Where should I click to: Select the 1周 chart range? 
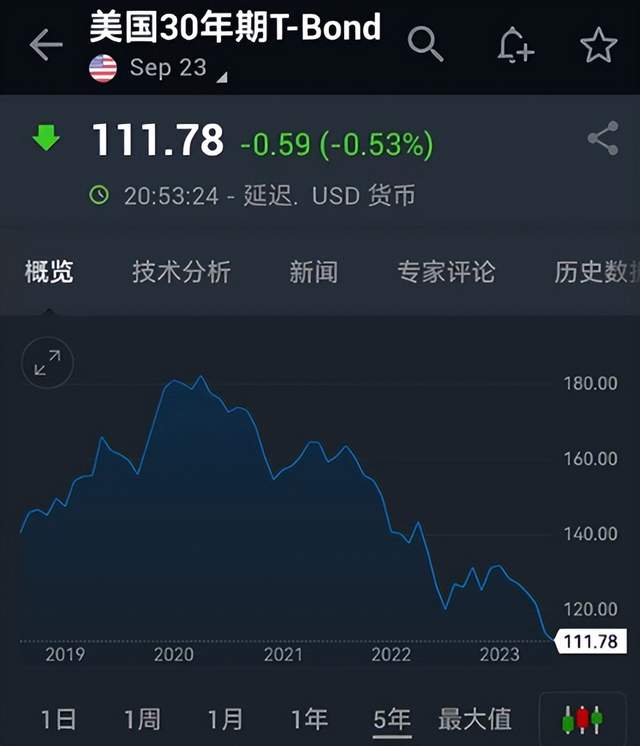142,718
